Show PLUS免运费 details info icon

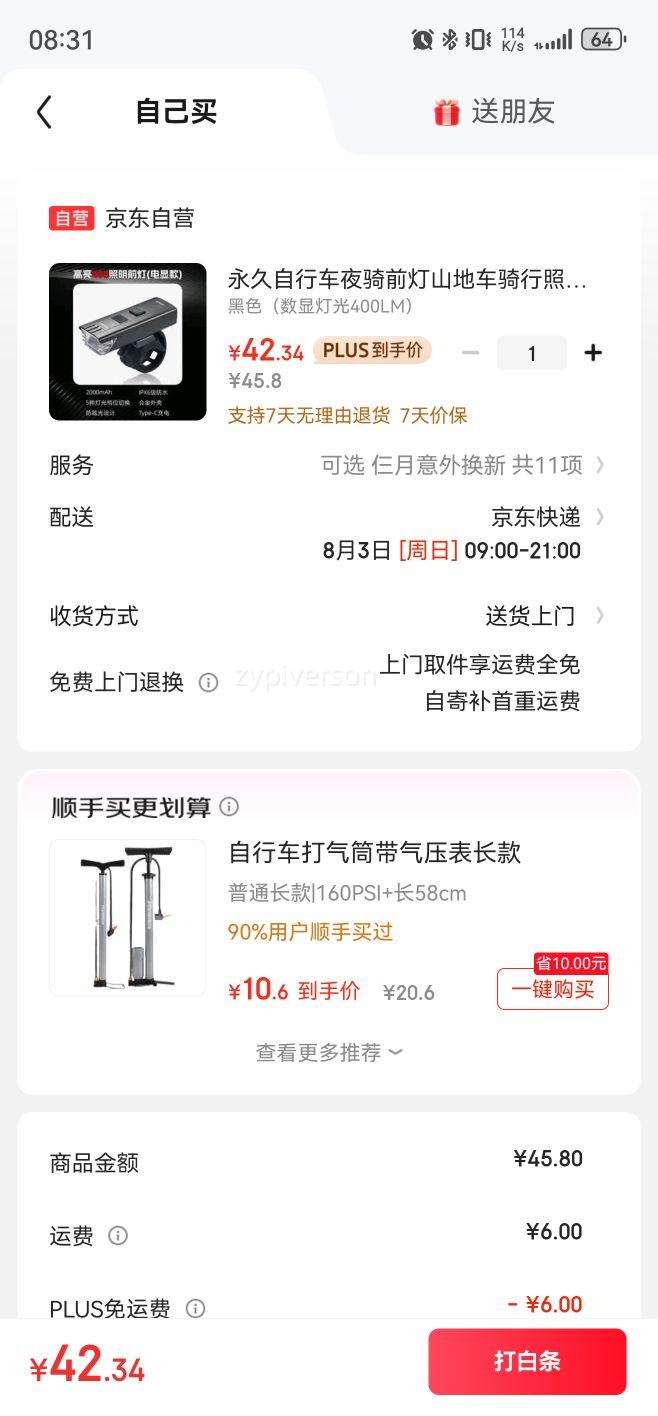tap(196, 1308)
